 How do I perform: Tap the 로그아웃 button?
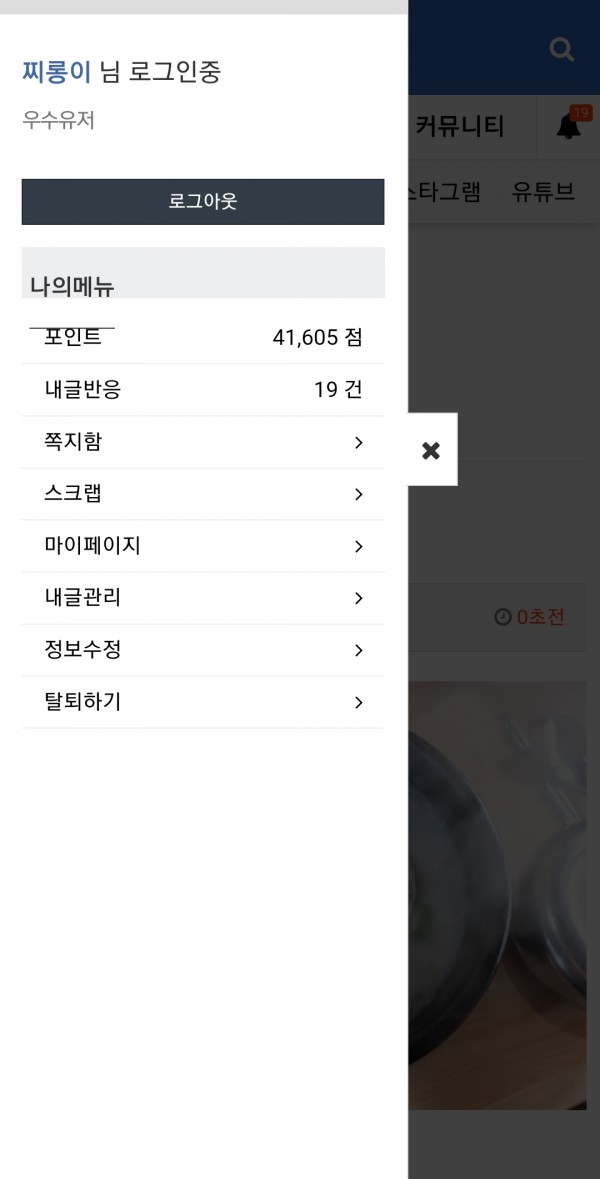coord(203,202)
